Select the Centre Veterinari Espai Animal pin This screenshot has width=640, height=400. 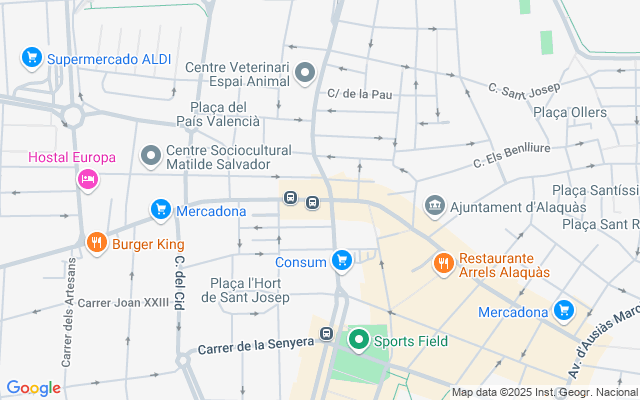pos(306,73)
